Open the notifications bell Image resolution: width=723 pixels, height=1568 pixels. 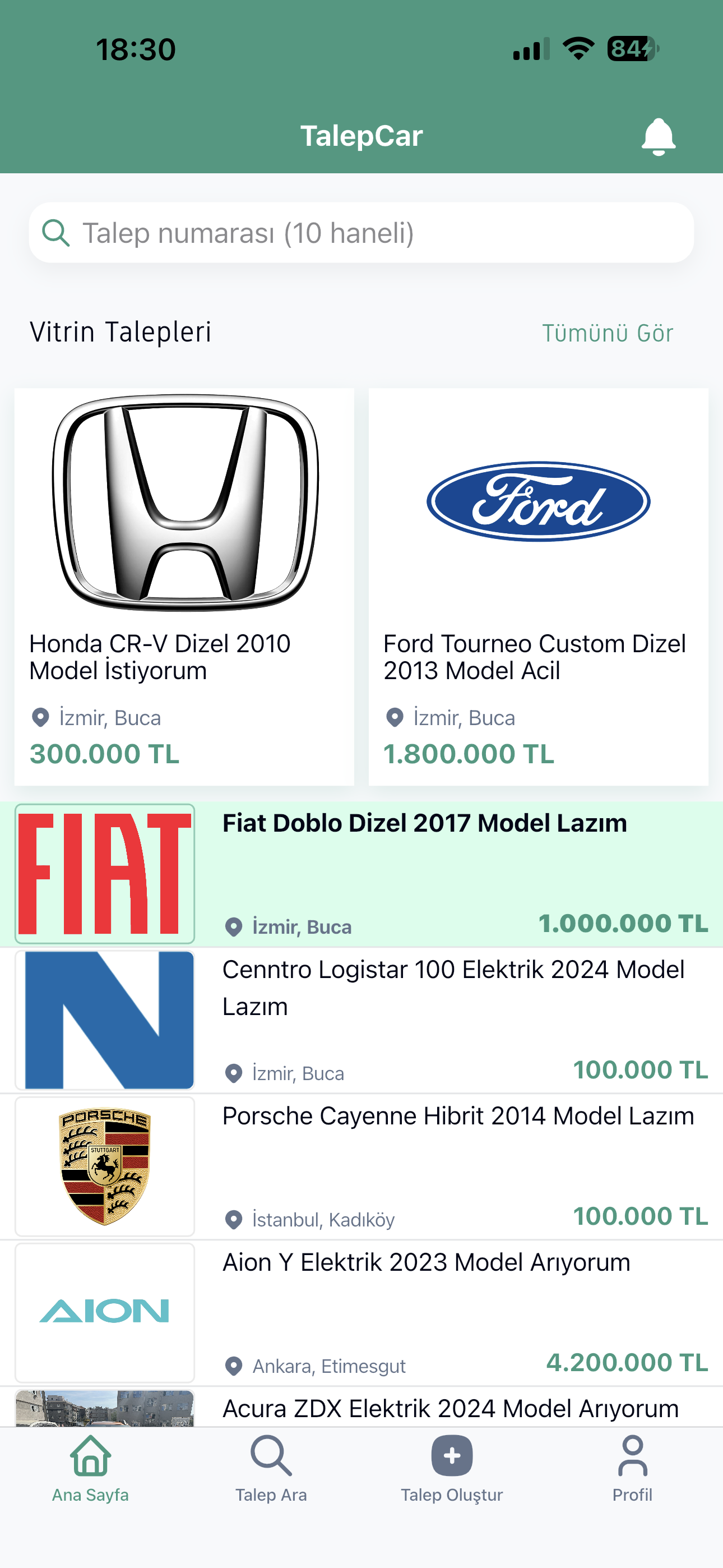click(x=658, y=136)
